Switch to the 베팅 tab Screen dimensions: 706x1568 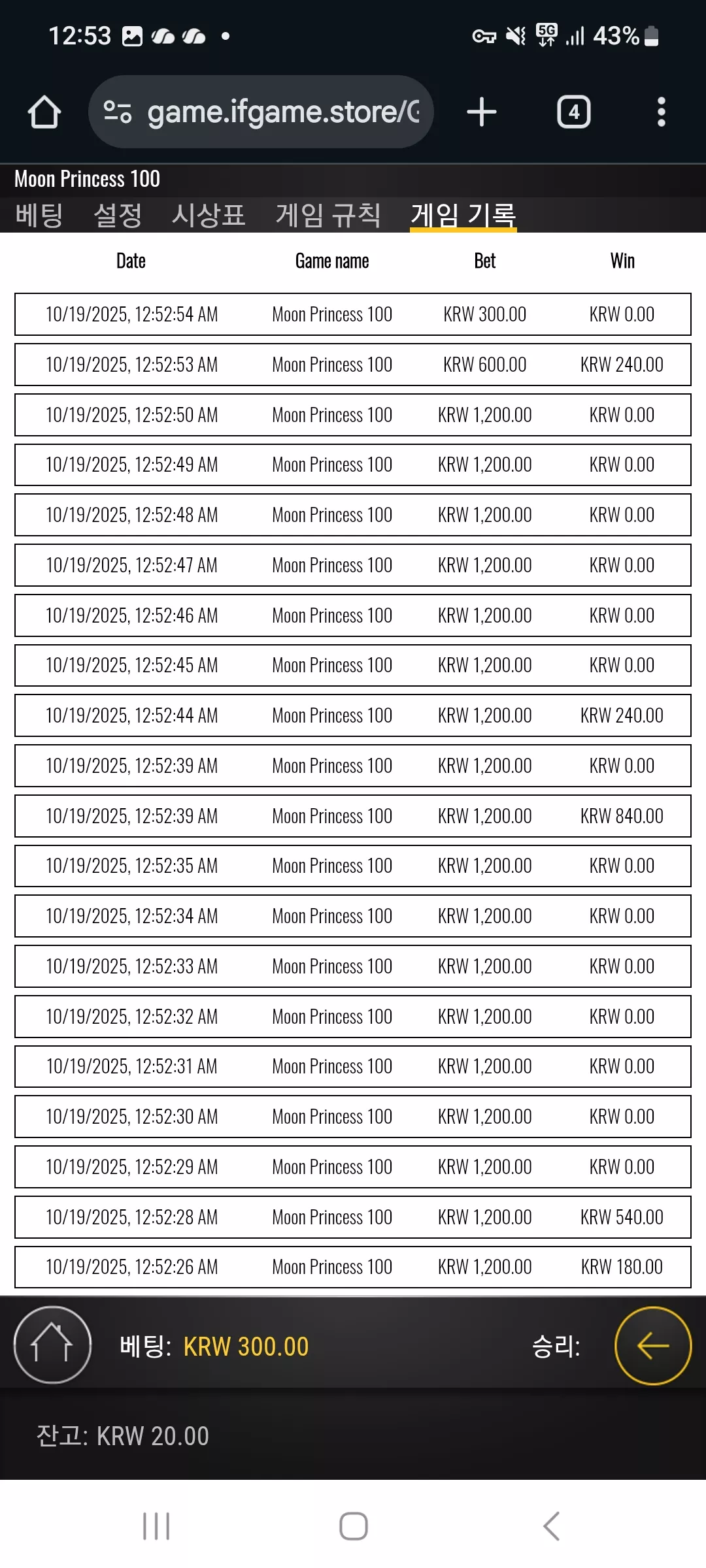pos(39,215)
